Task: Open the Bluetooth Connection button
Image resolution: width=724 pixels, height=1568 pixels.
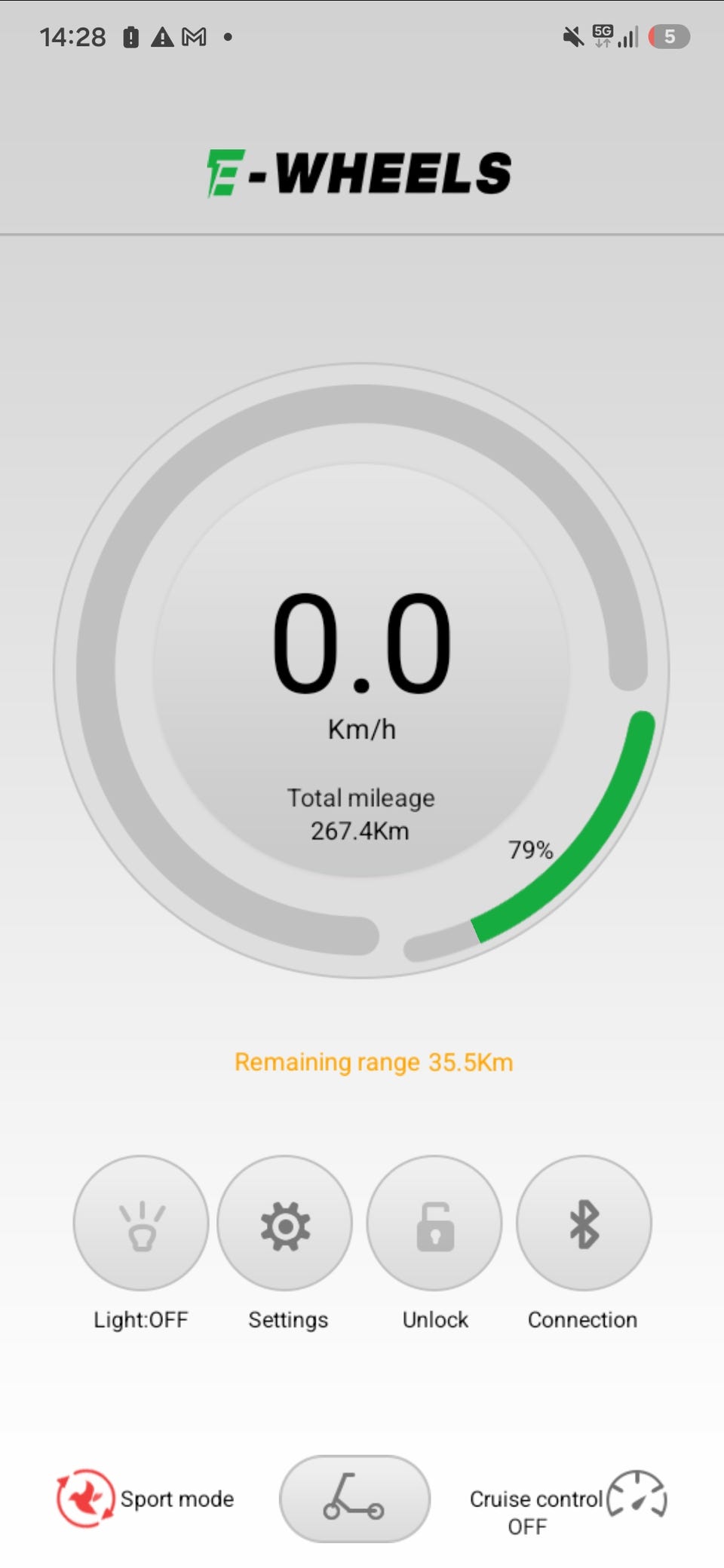Action: pos(584,1222)
